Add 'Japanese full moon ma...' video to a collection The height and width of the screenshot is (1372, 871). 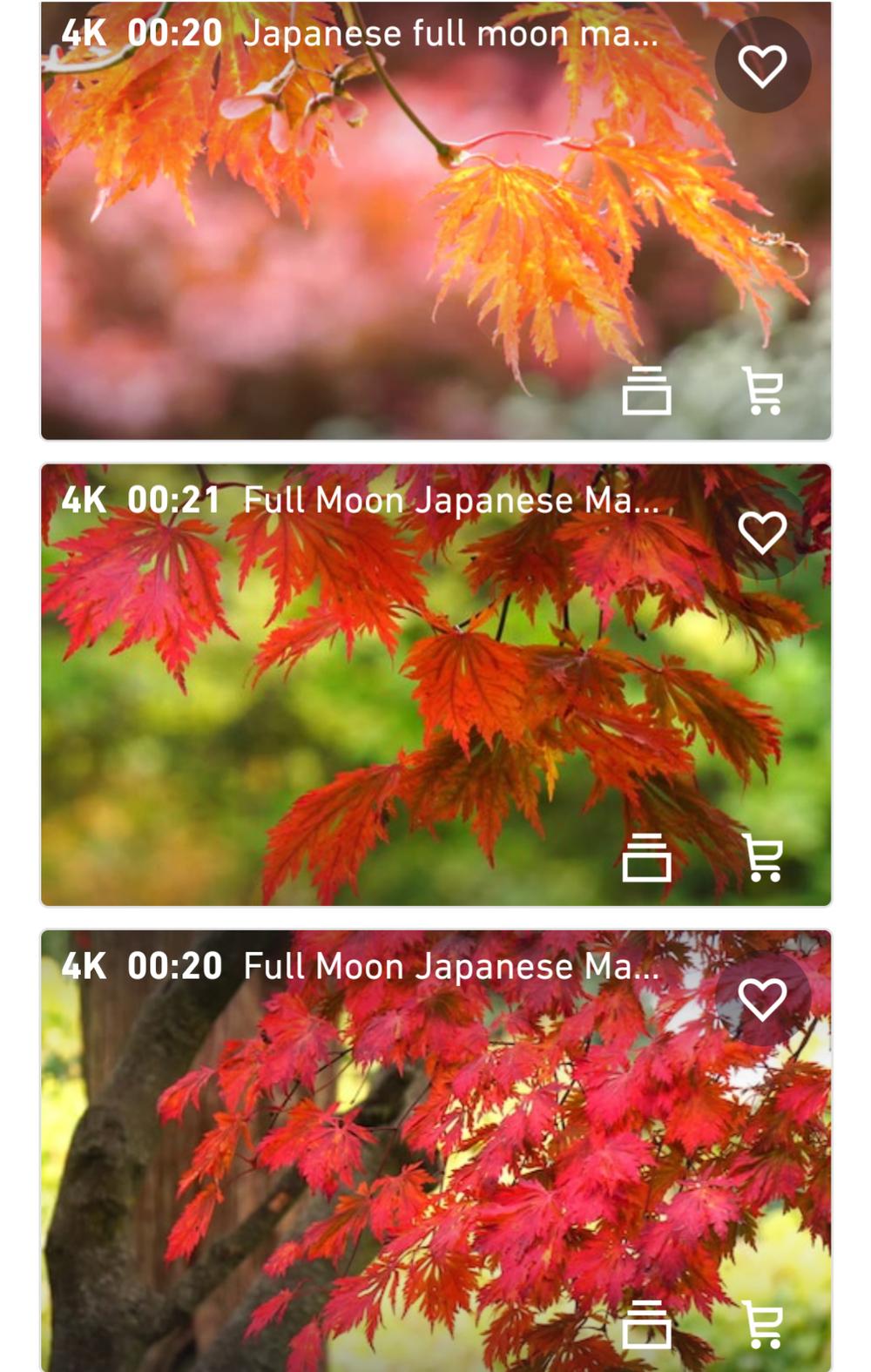(x=646, y=391)
